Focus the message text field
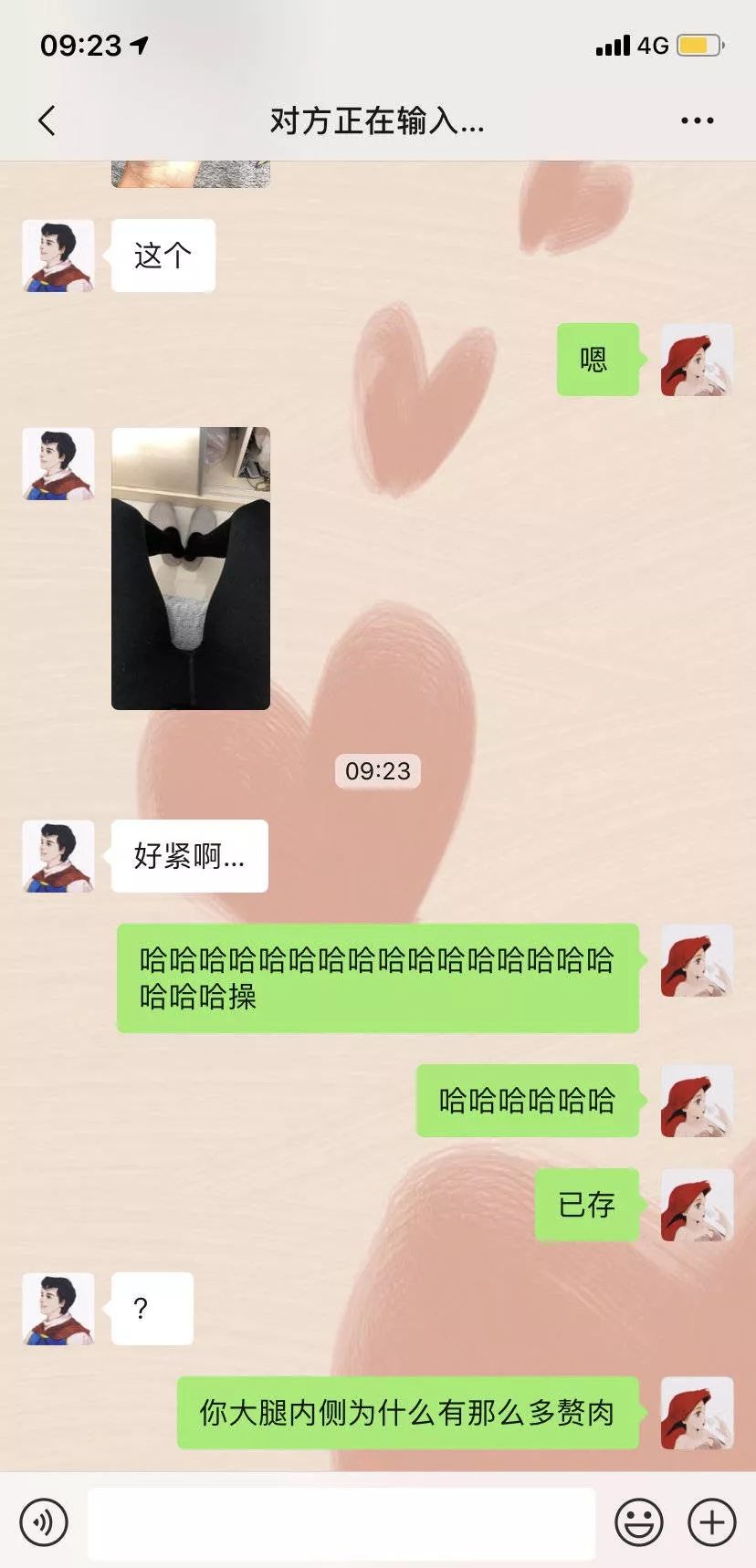The height and width of the screenshot is (1568, 756). click(x=341, y=1521)
